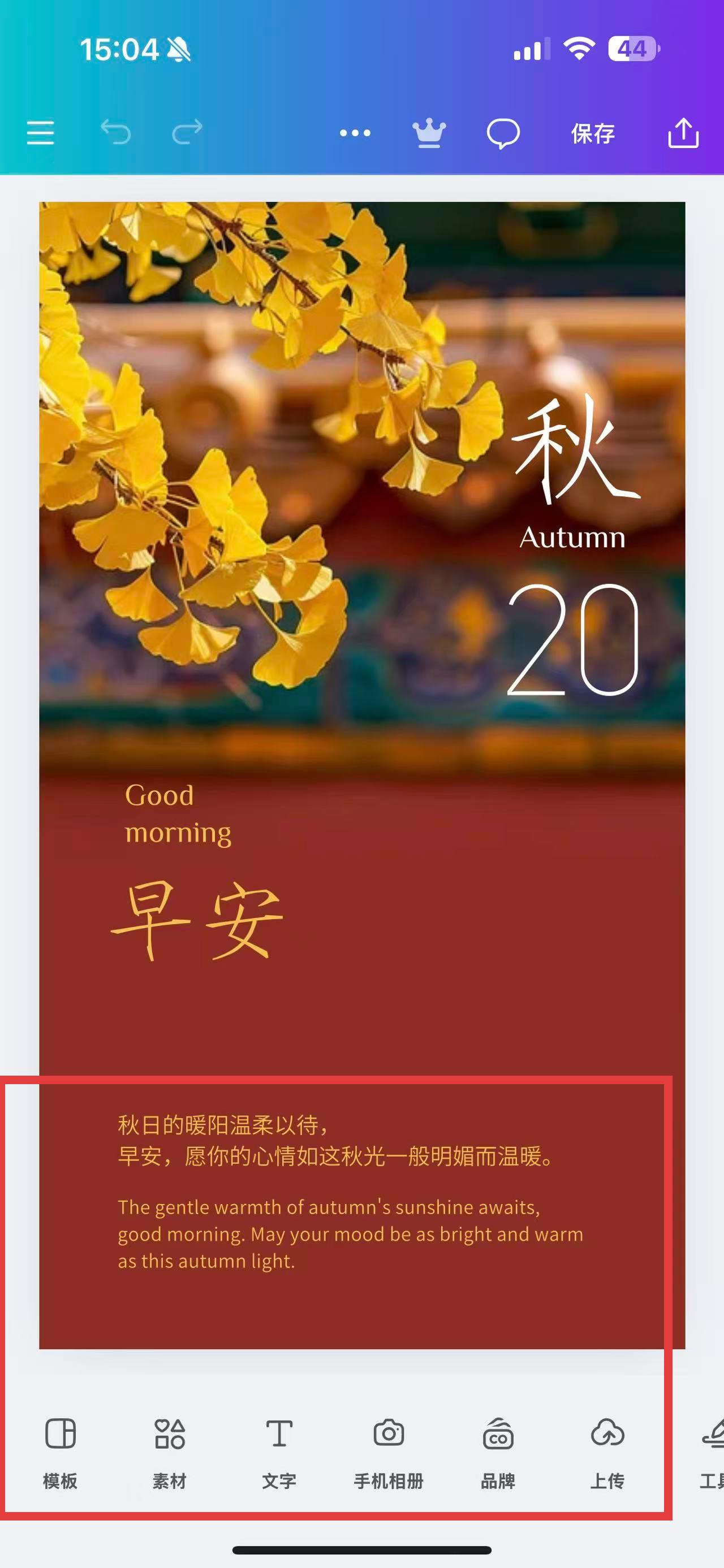Add text with the 文字 tool
The width and height of the screenshot is (724, 1568).
click(x=279, y=1452)
